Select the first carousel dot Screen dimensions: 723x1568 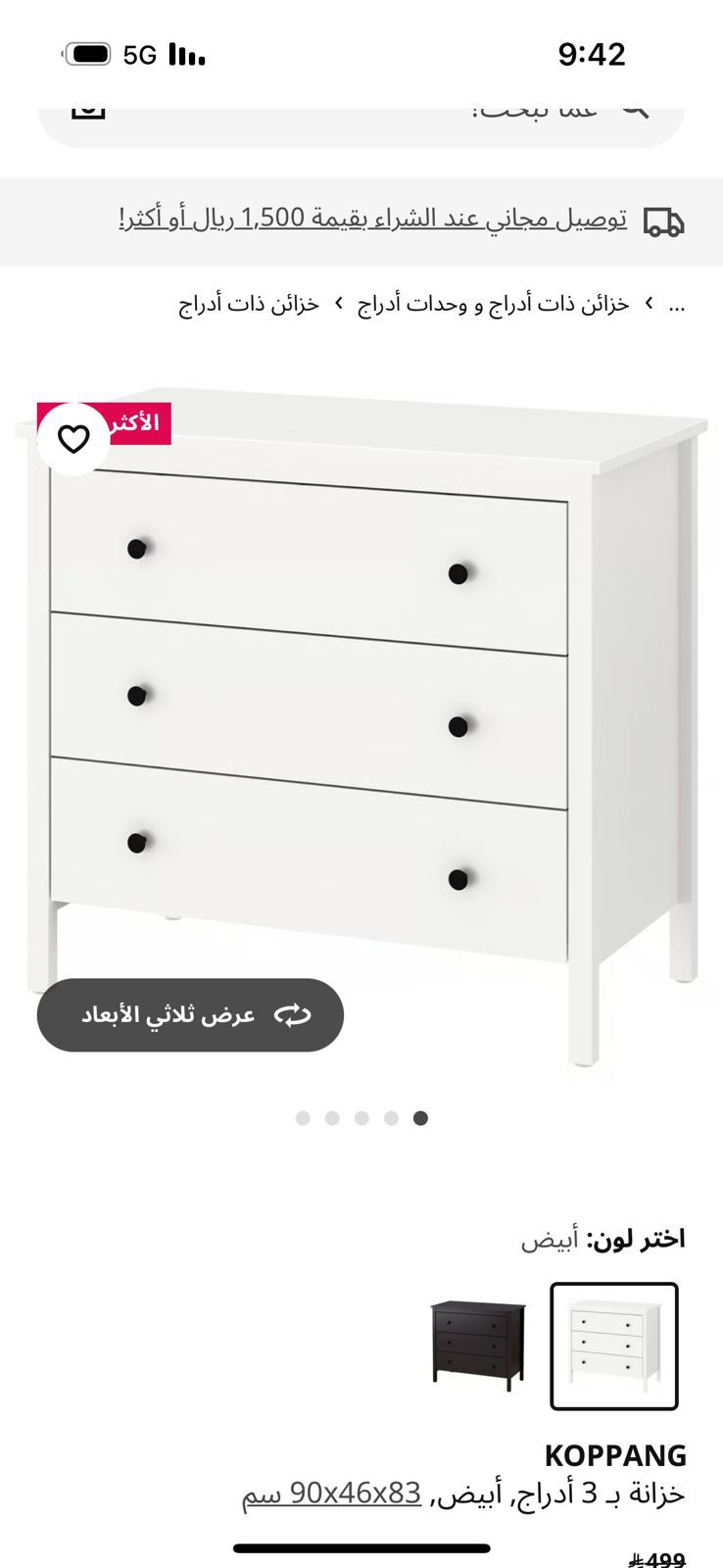302,1117
